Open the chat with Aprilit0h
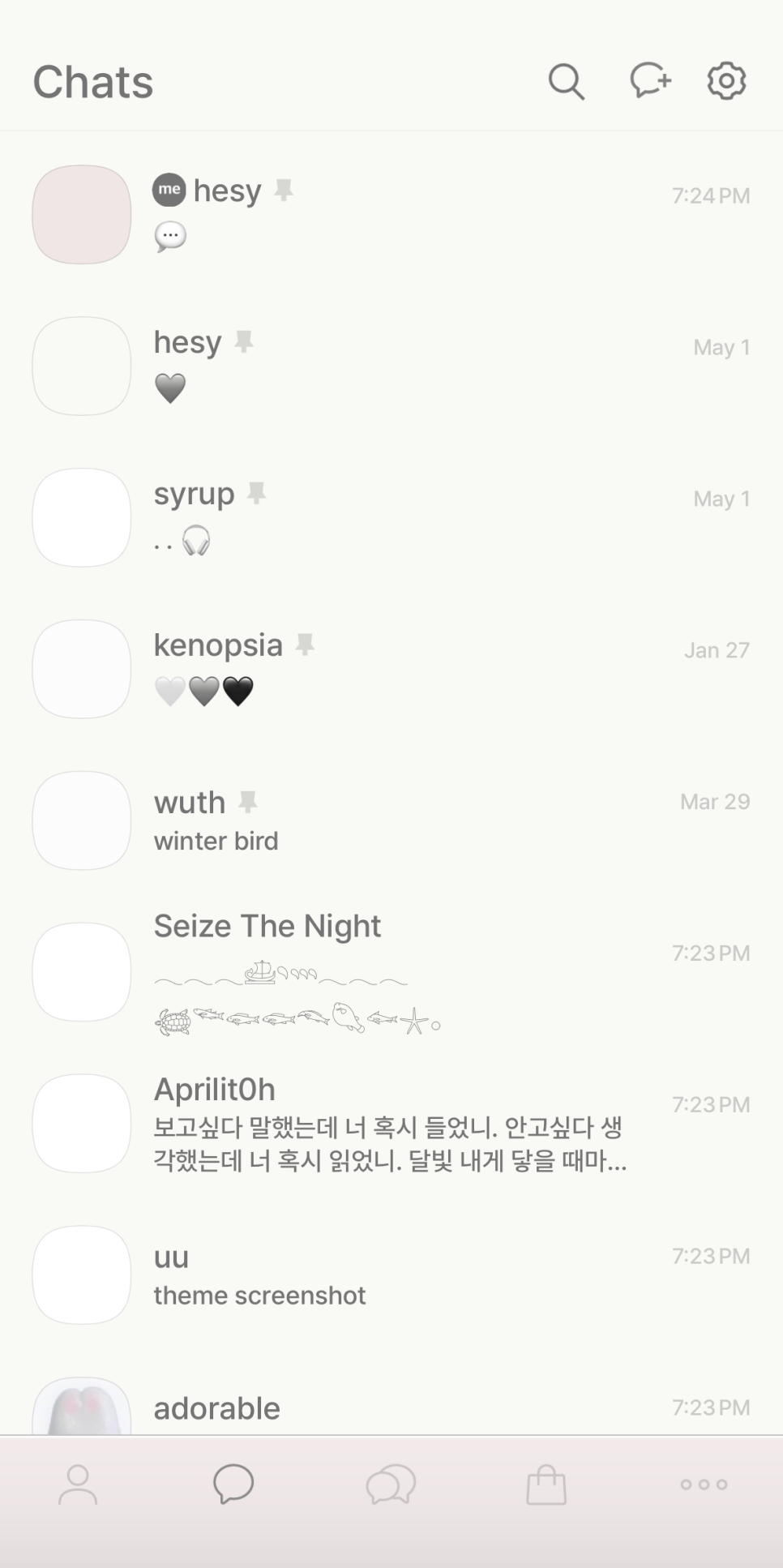Viewport: 783px width, 1568px height. pyautogui.click(x=389, y=1124)
